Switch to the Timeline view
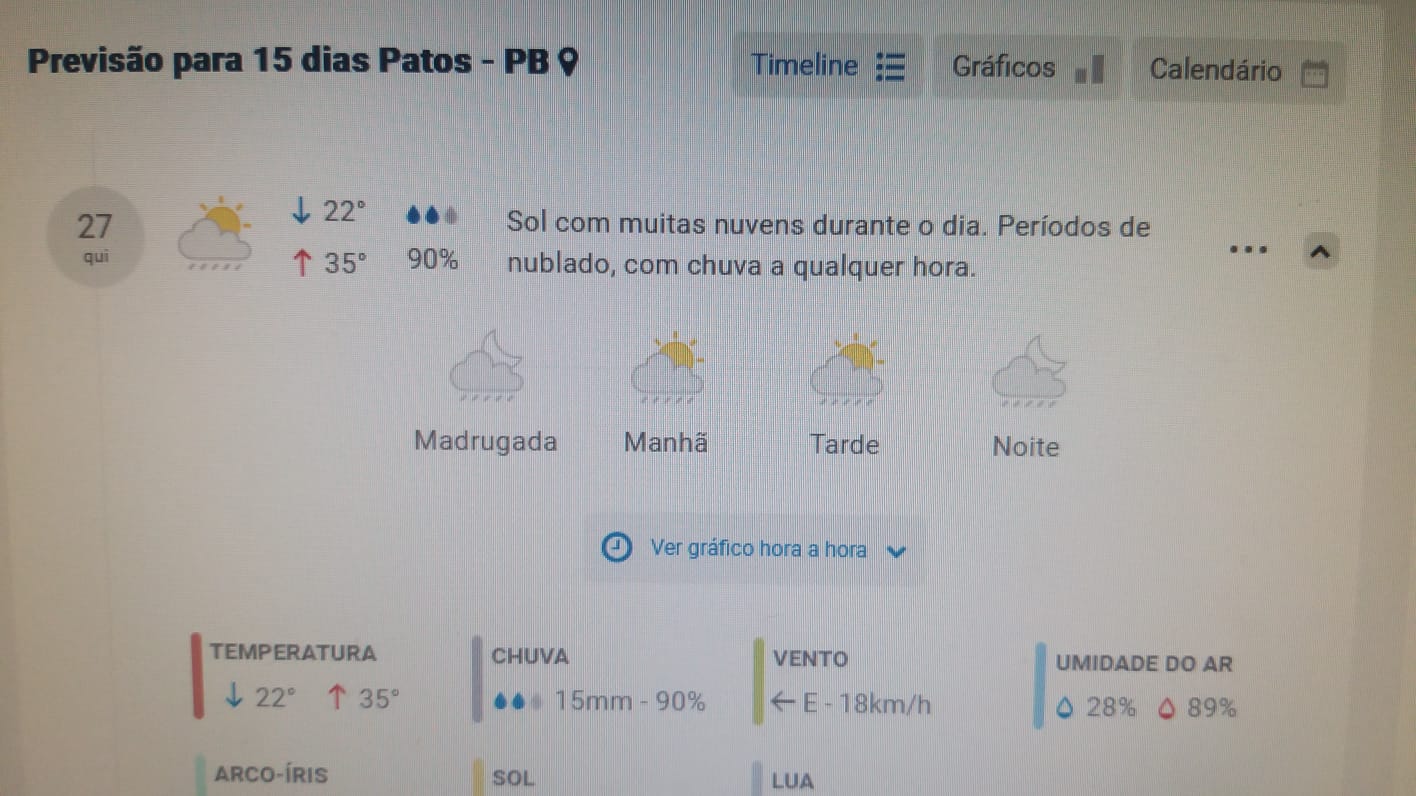 click(x=827, y=66)
